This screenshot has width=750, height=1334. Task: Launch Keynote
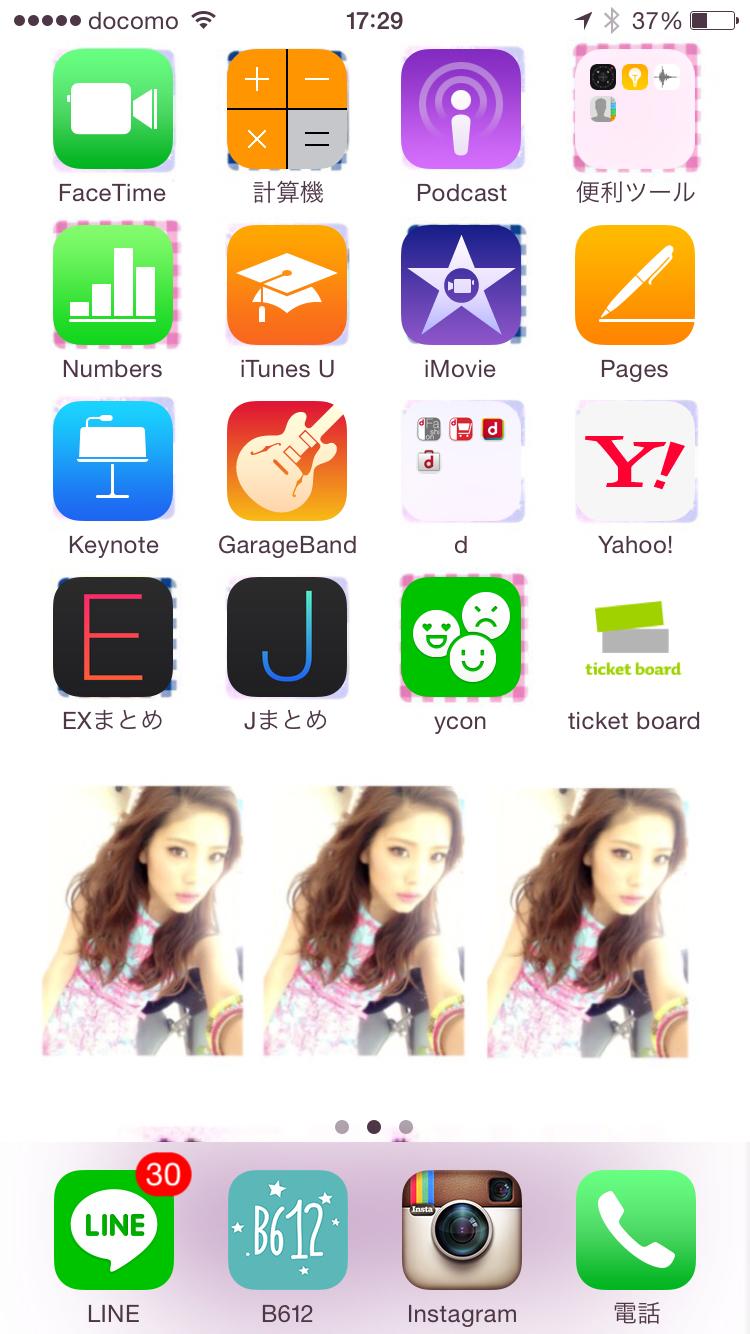click(x=113, y=462)
